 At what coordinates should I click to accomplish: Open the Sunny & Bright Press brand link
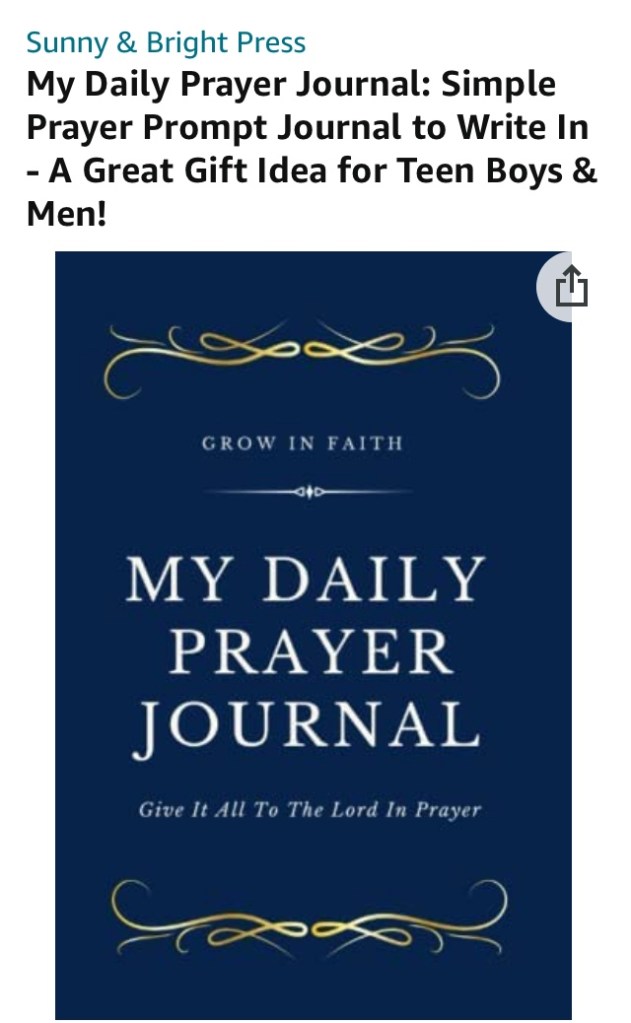pos(166,43)
